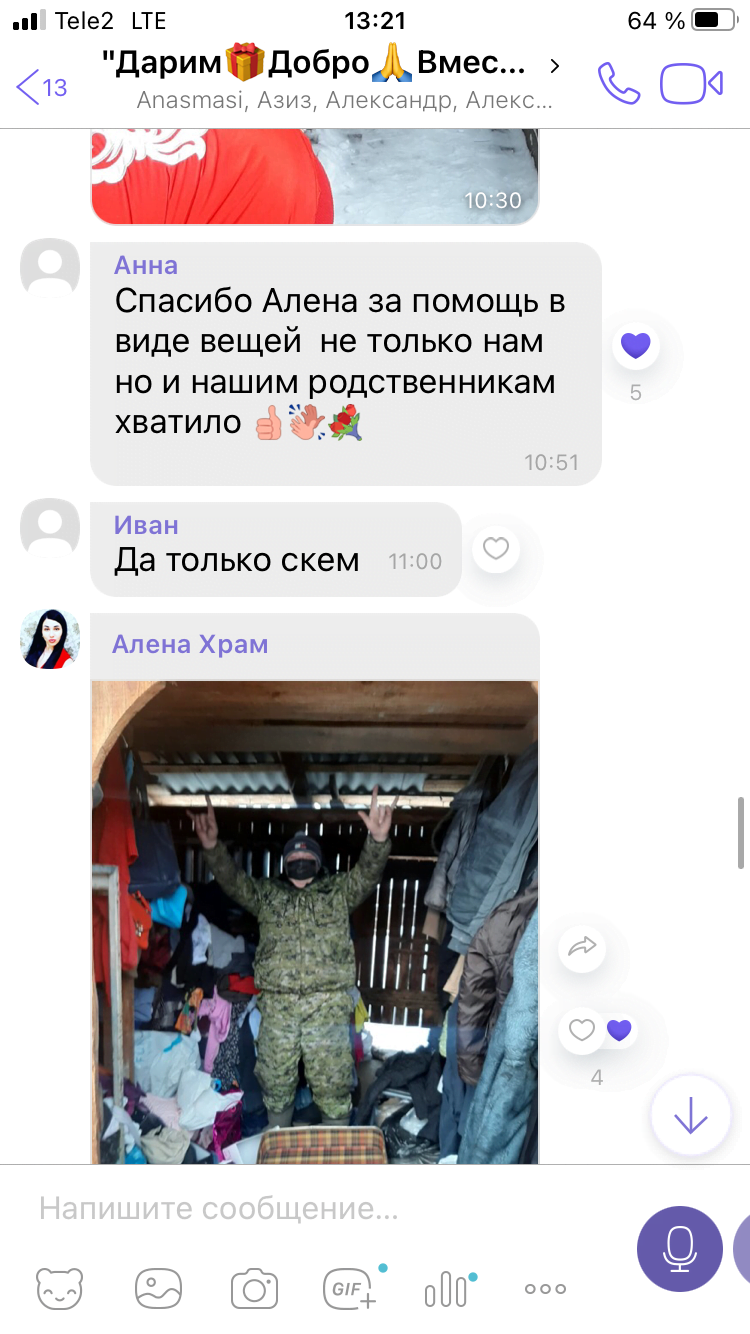The width and height of the screenshot is (750, 1334).
Task: Start a voice call with the group
Action: point(618,84)
